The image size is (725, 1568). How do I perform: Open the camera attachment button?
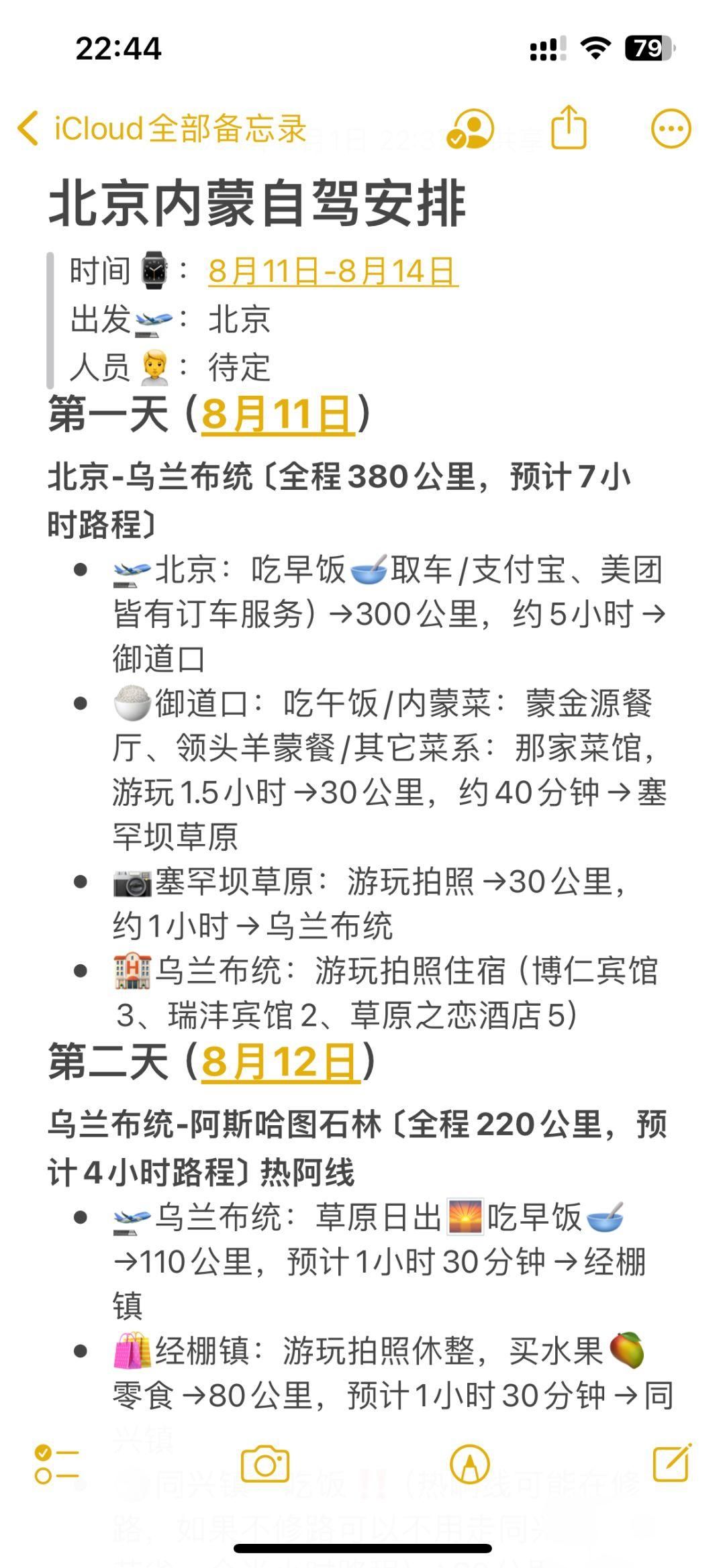click(x=264, y=1463)
